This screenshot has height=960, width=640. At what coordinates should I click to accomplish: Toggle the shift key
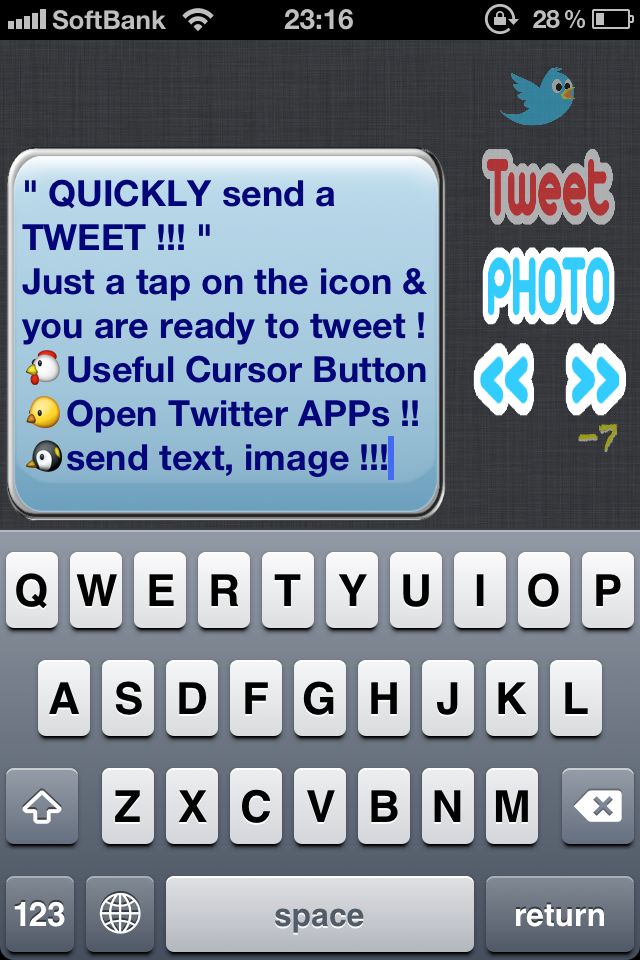(42, 807)
